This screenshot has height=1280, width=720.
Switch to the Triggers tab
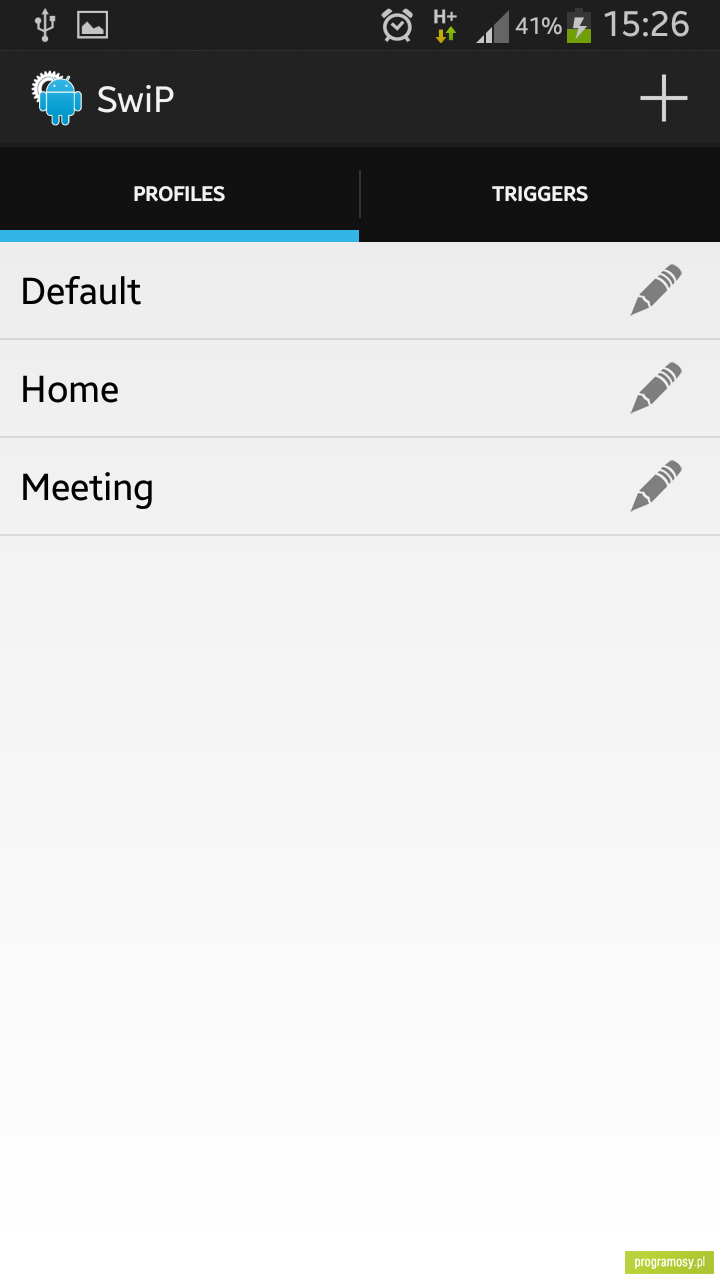coord(540,194)
